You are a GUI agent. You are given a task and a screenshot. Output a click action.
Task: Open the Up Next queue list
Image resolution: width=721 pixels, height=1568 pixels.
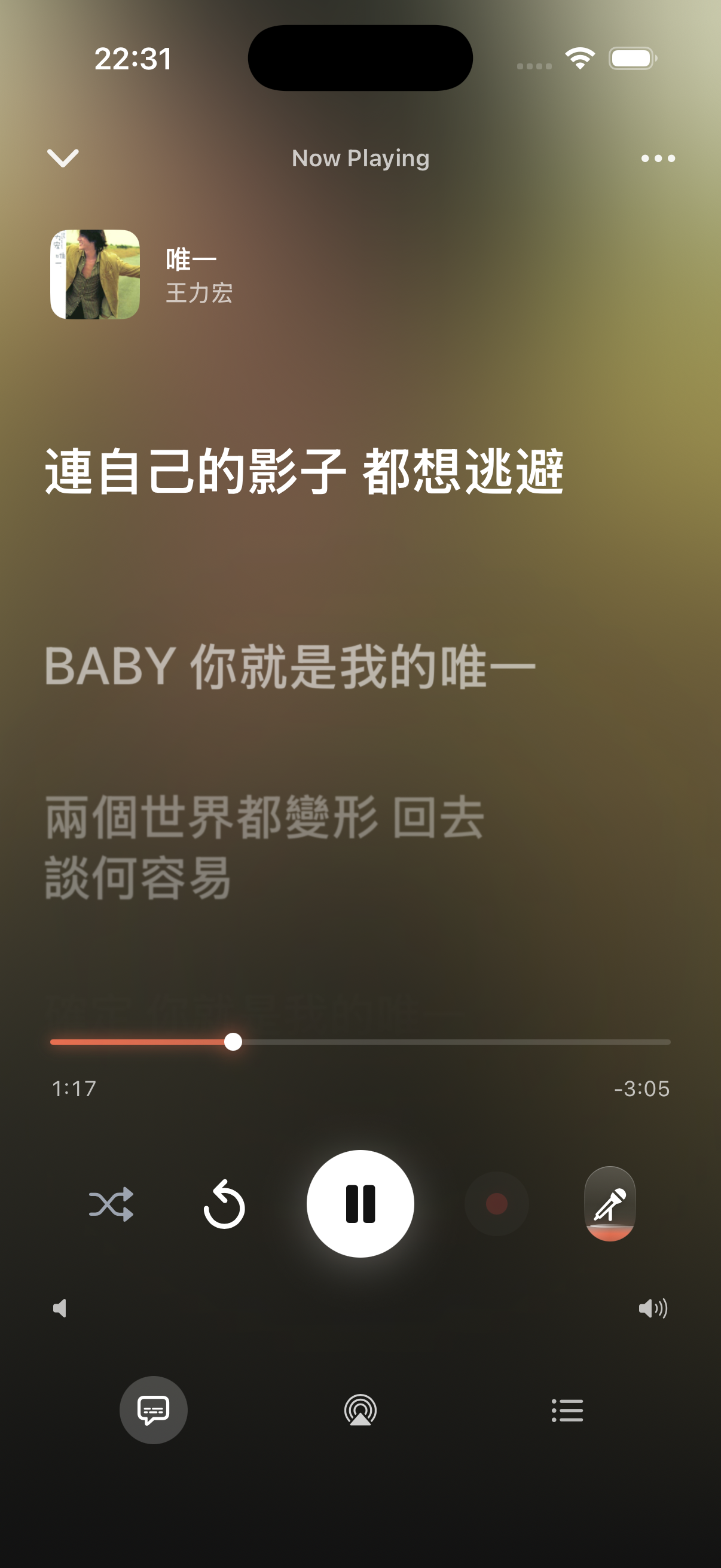coord(567,1410)
